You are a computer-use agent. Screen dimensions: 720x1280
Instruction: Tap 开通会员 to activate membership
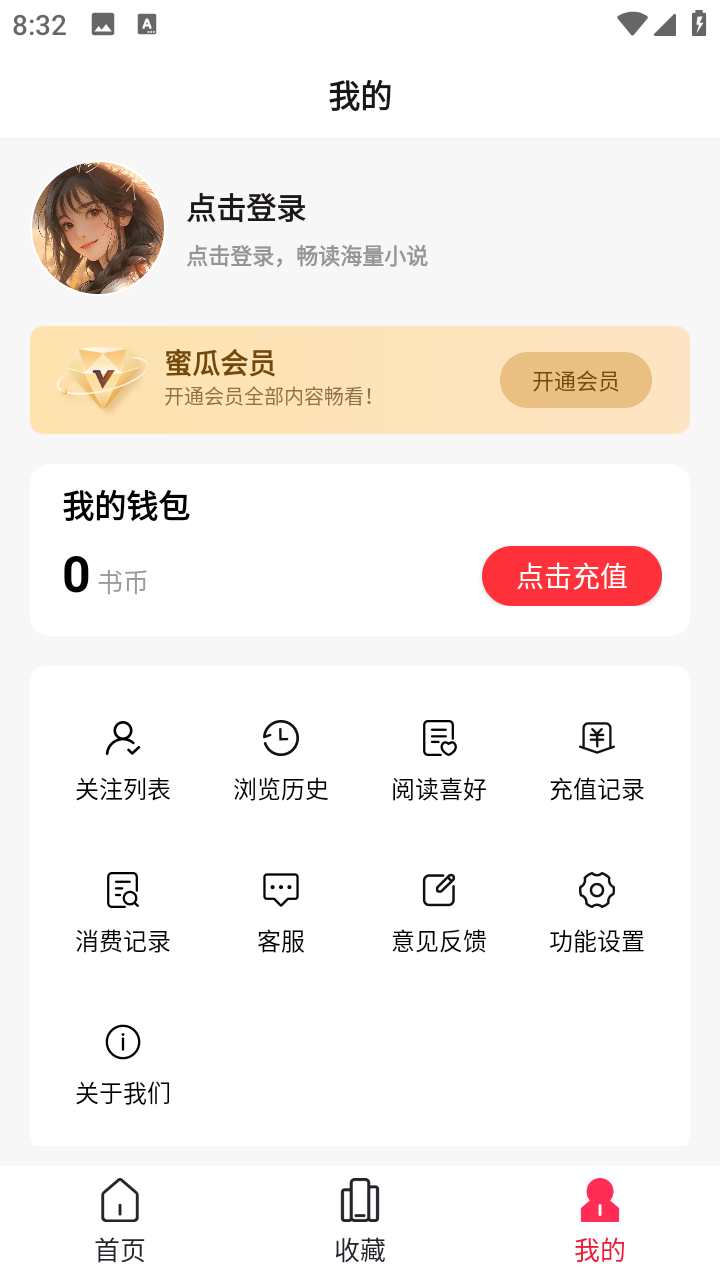tap(575, 380)
